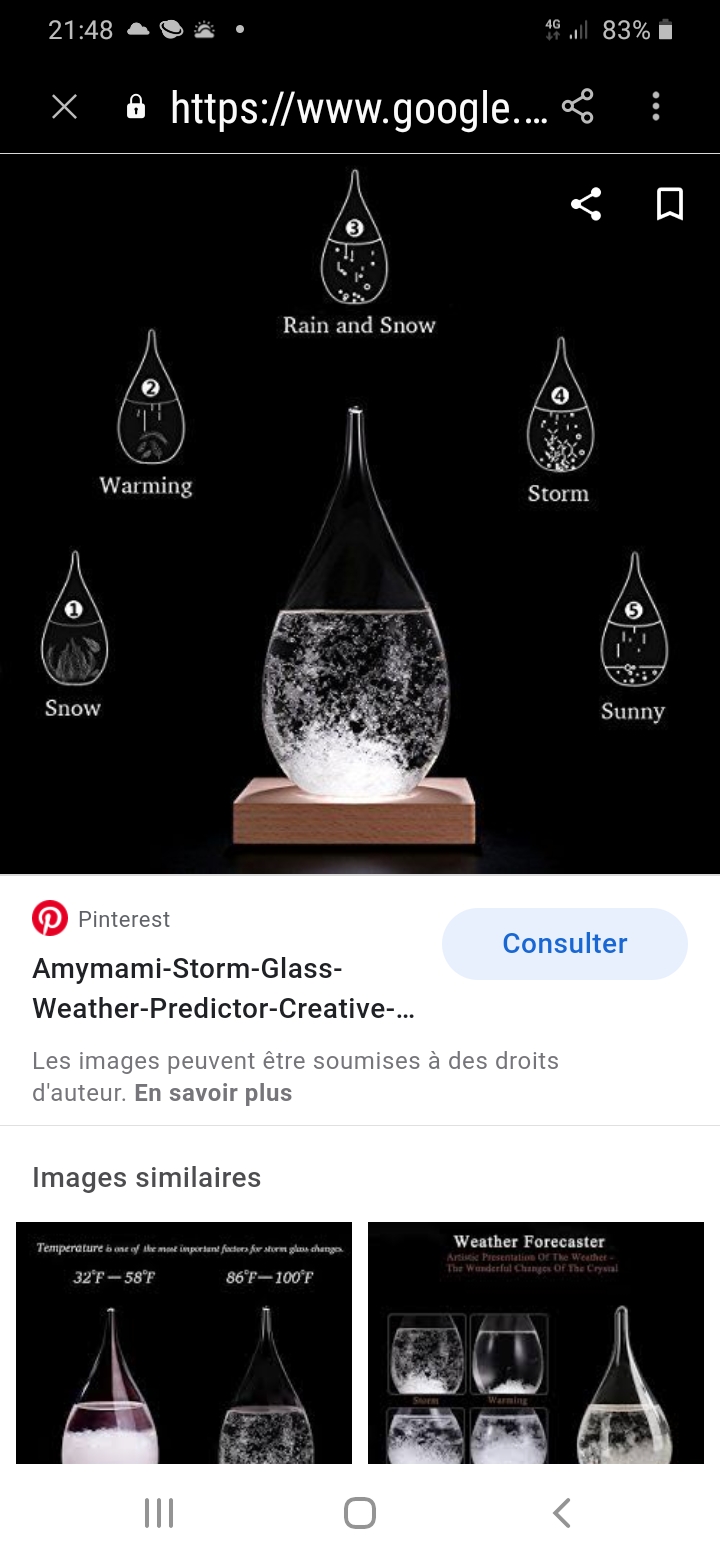This screenshot has height=1560, width=720.
Task: Follow the En savoir plus link
Action: [213, 1093]
